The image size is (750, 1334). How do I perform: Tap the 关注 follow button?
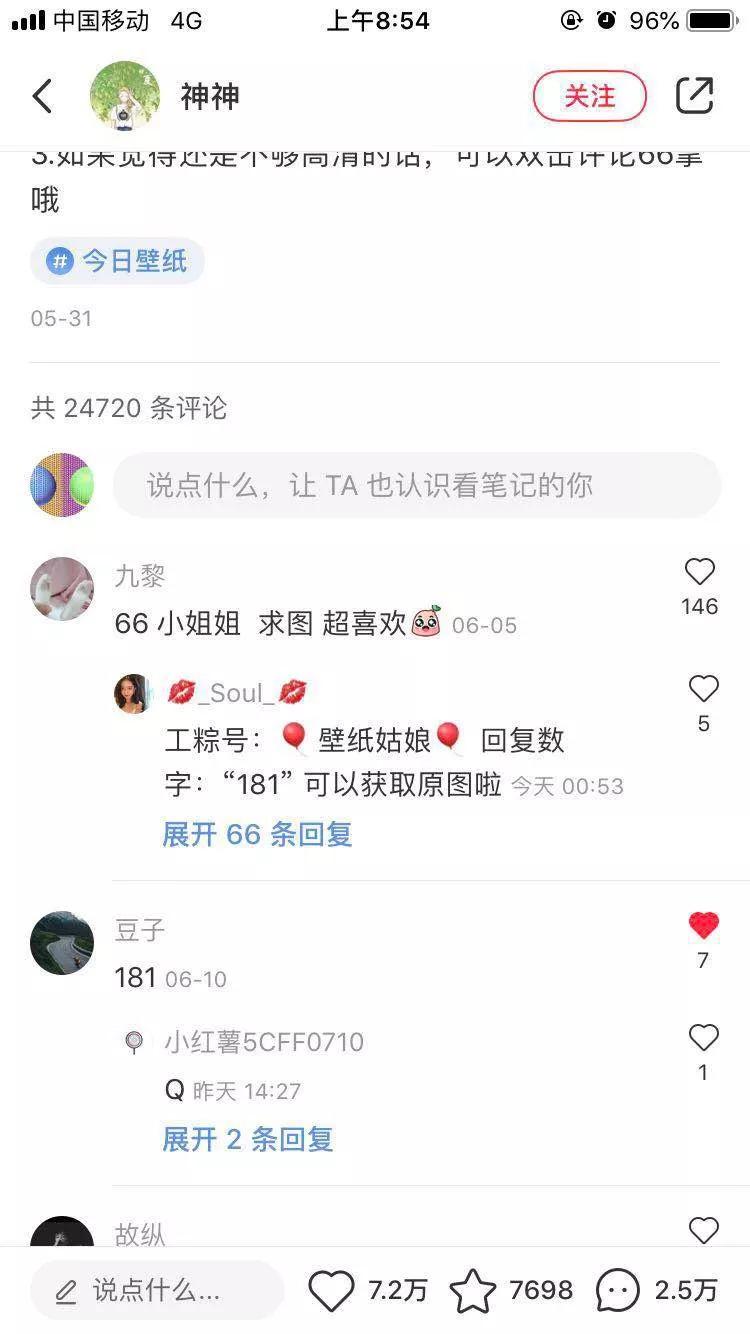pyautogui.click(x=590, y=95)
